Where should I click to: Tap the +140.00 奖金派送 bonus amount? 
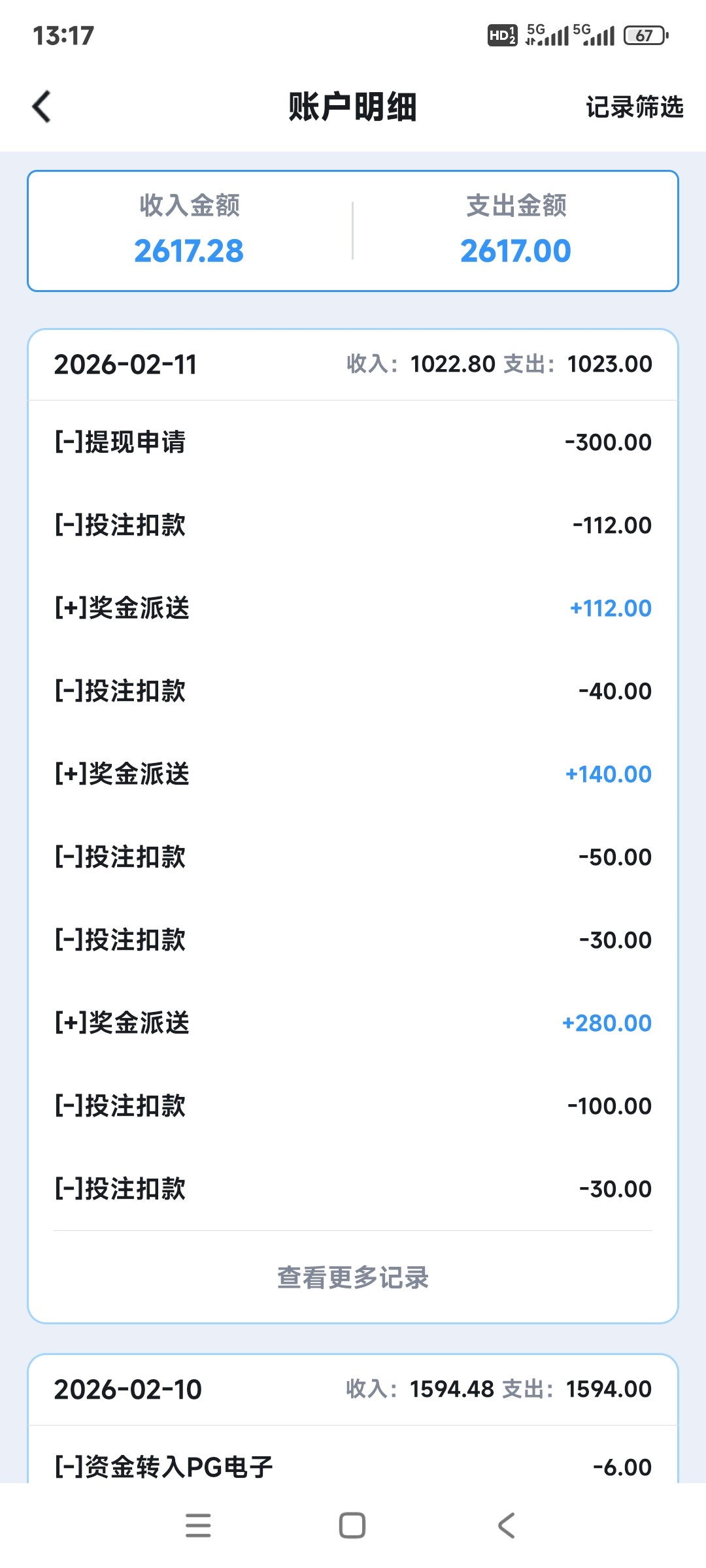click(x=609, y=774)
